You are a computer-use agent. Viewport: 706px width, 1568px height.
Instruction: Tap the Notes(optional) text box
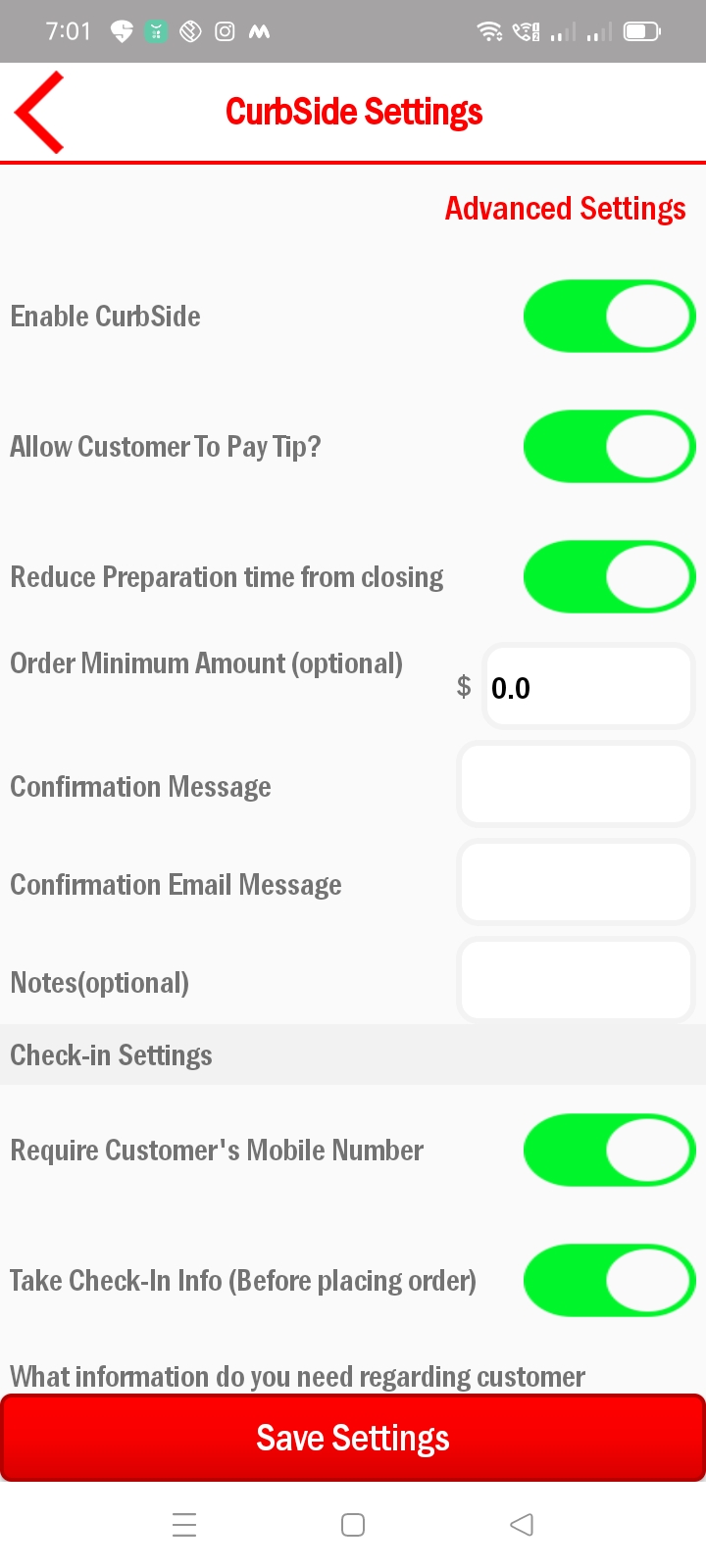(x=577, y=981)
